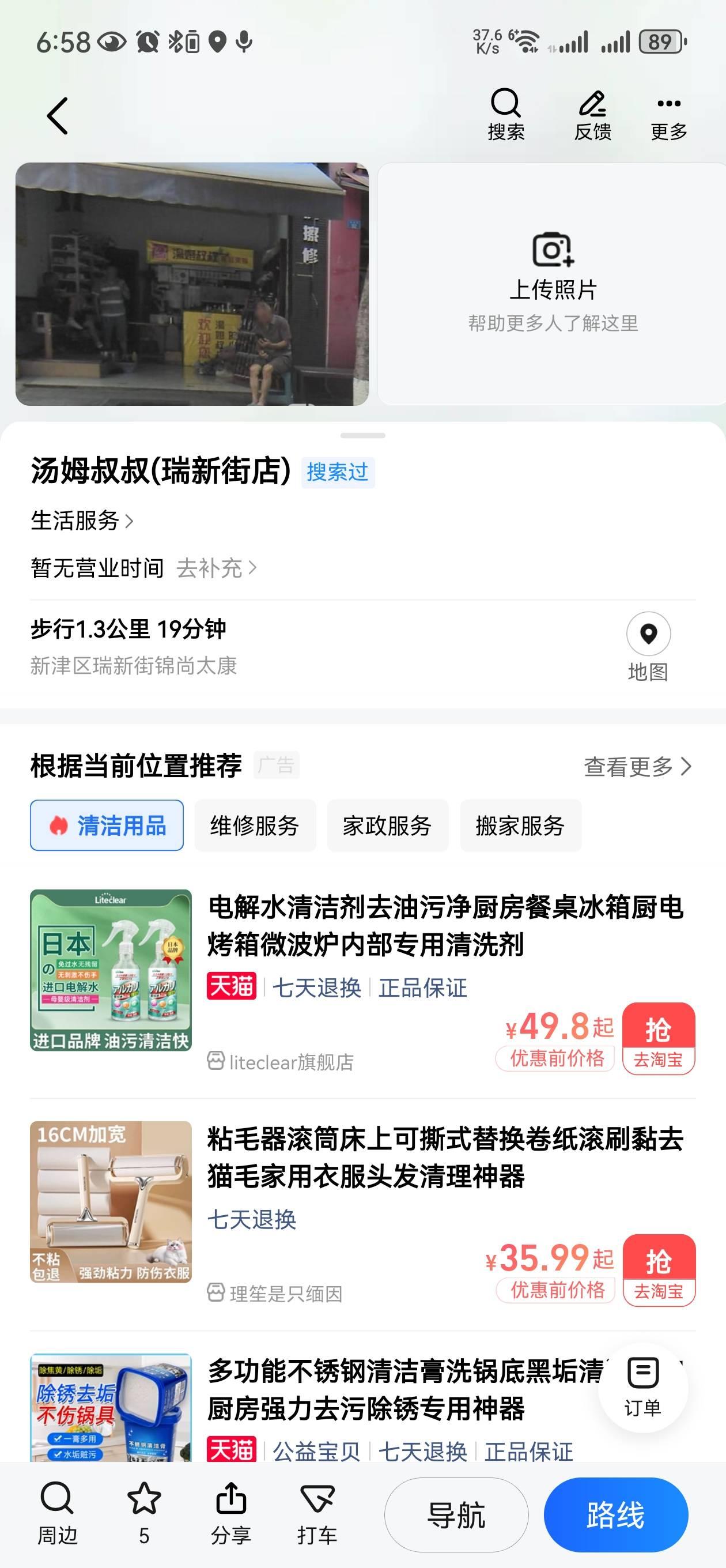
Task: Select the 搬家服务 chip
Action: (520, 826)
